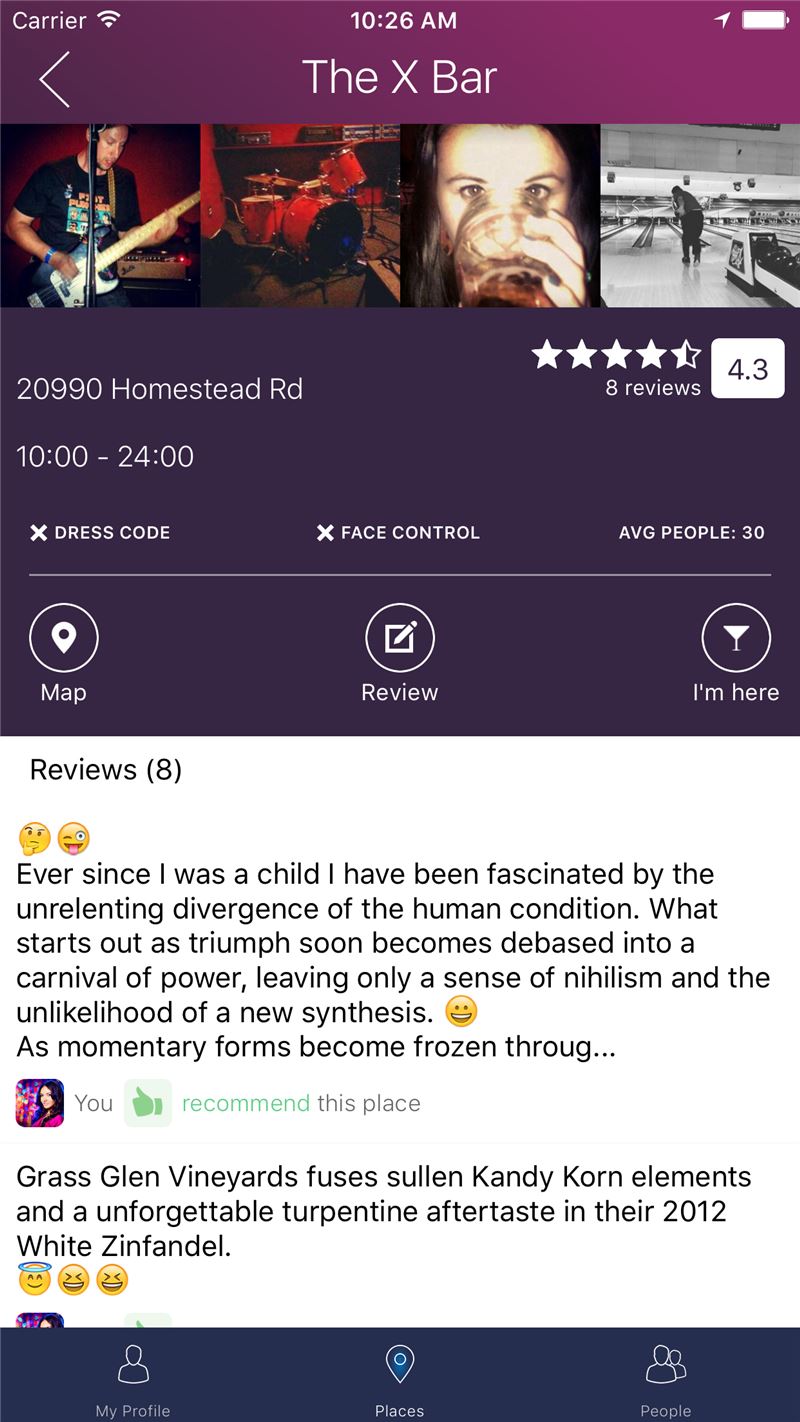Viewport: 800px width, 1422px height.
Task: Open Map for The X Bar
Action: [64, 654]
